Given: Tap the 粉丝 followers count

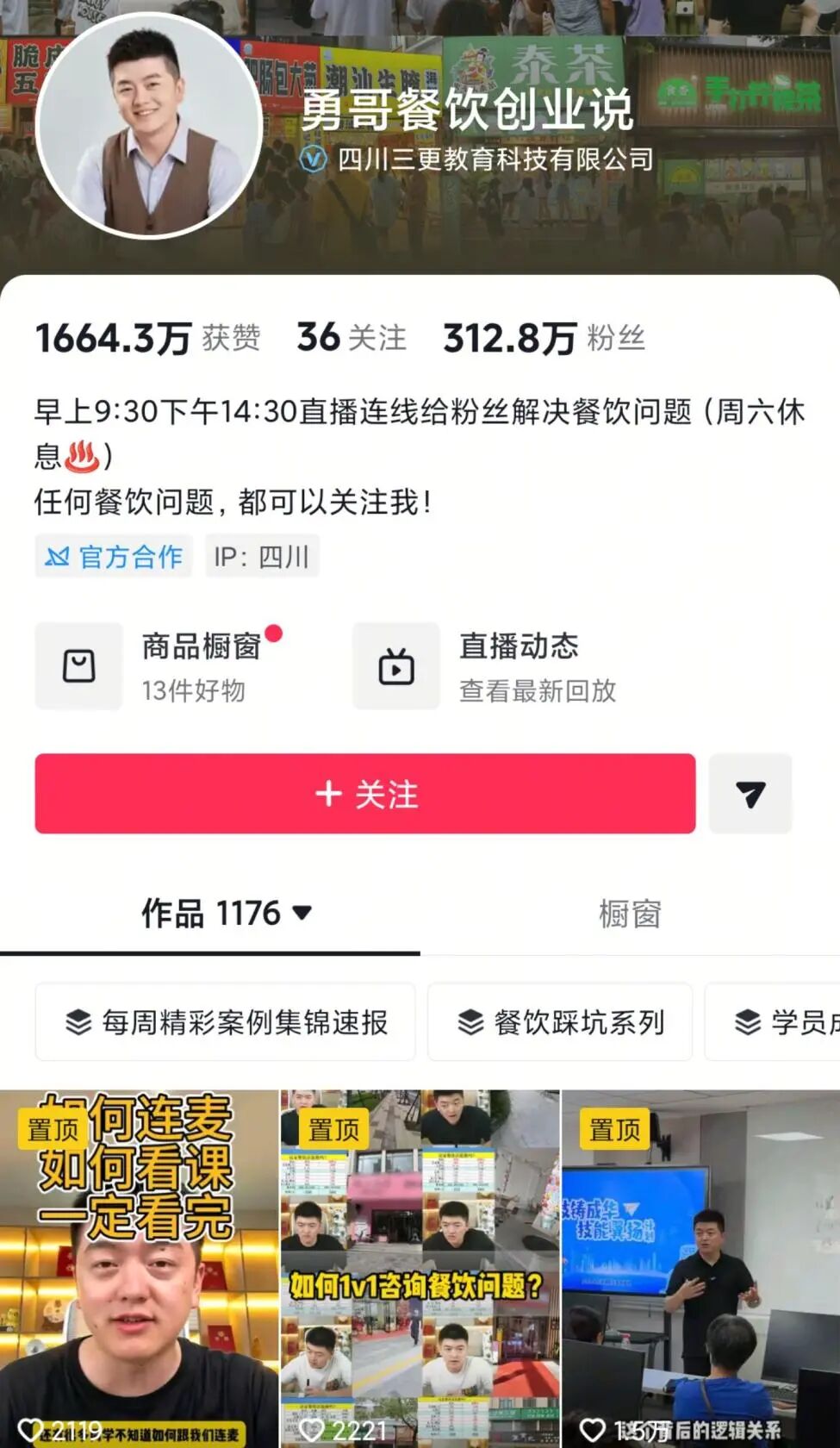Looking at the screenshot, I should click(x=544, y=338).
